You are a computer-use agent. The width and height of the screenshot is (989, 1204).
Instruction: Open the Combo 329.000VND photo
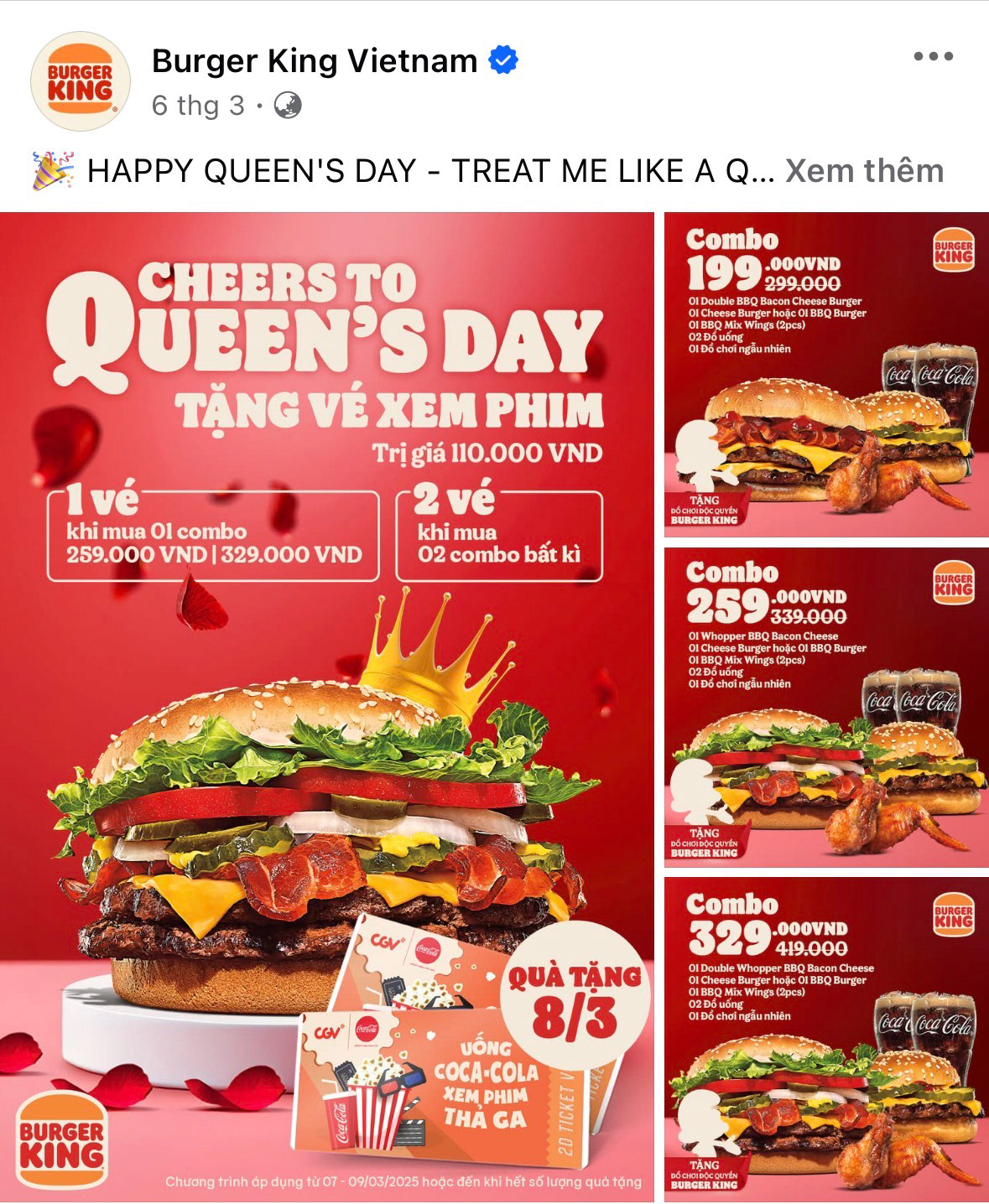click(826, 1038)
